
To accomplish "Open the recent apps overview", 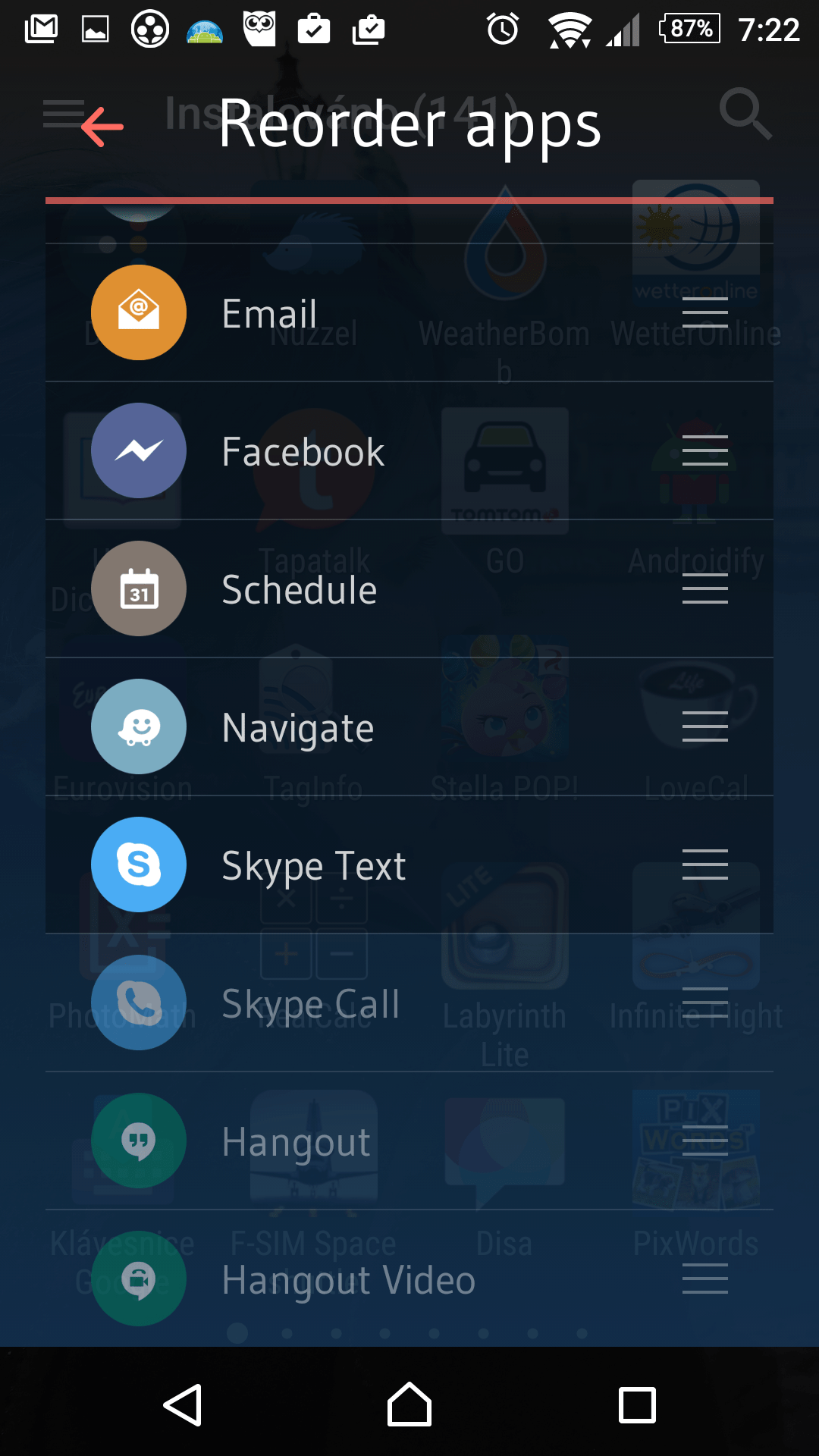I will click(637, 1404).
